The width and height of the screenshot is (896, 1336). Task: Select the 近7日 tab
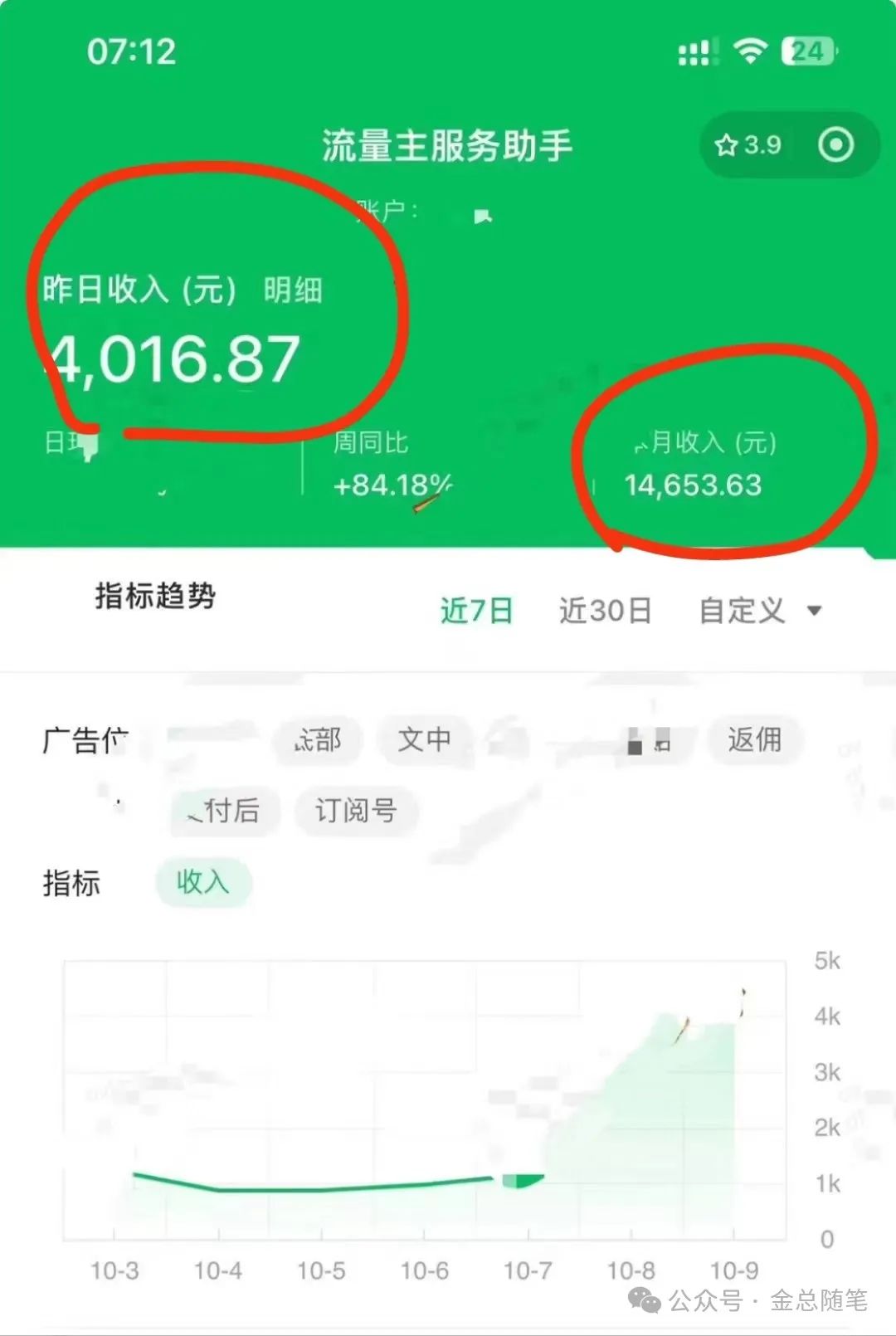[x=477, y=610]
